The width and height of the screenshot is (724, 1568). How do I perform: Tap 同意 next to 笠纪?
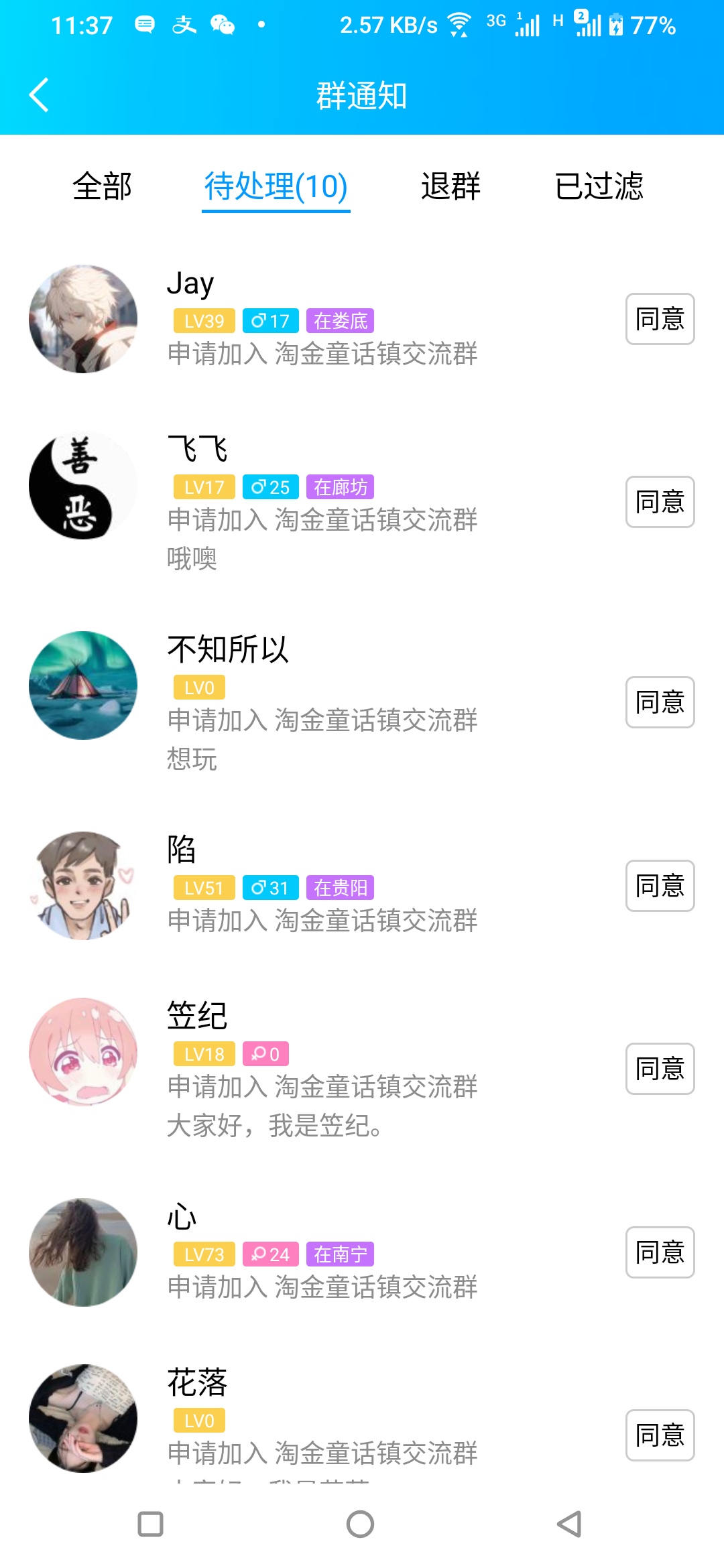pyautogui.click(x=660, y=1069)
